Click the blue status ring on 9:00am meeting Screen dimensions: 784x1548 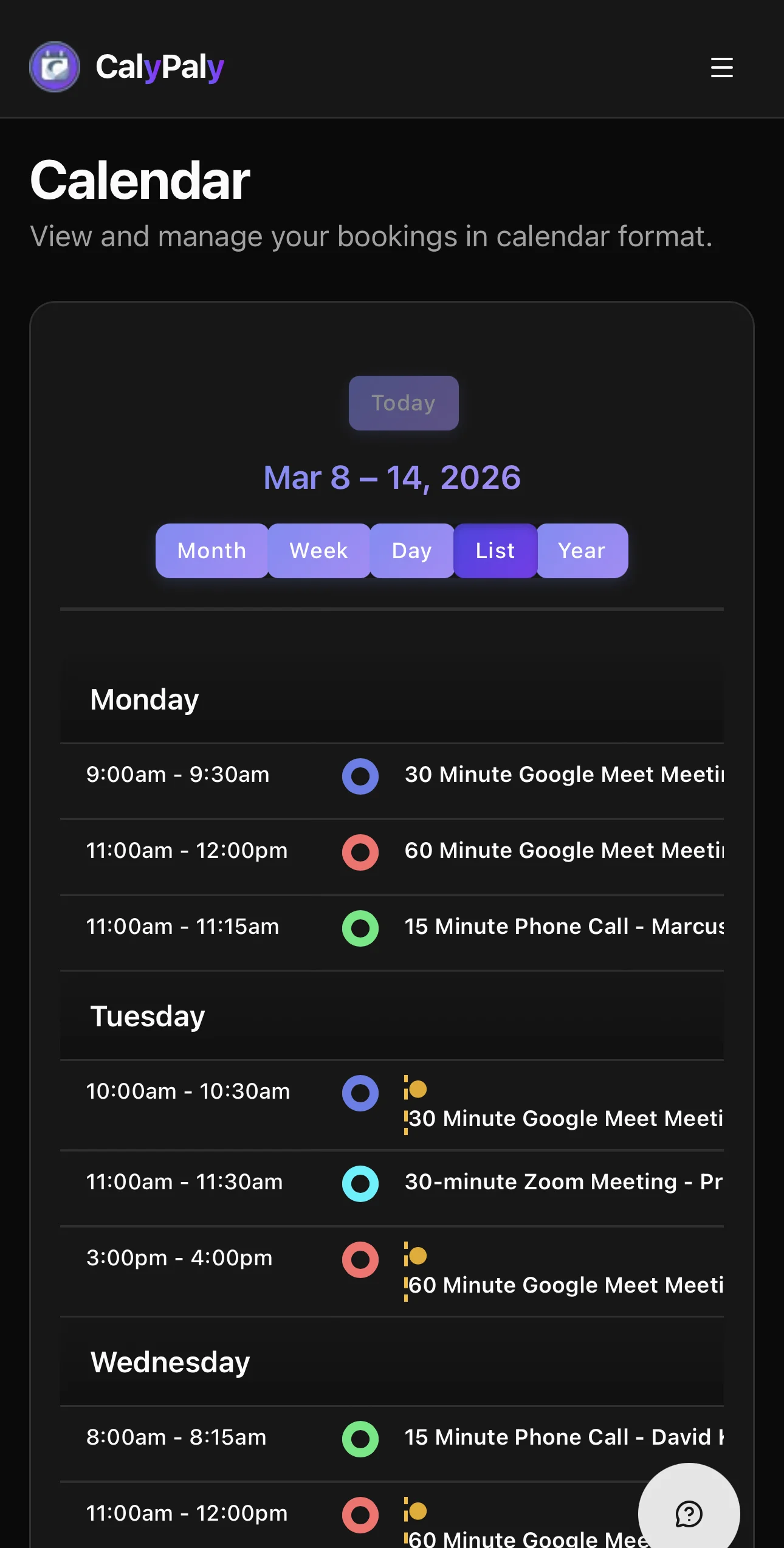click(x=360, y=776)
